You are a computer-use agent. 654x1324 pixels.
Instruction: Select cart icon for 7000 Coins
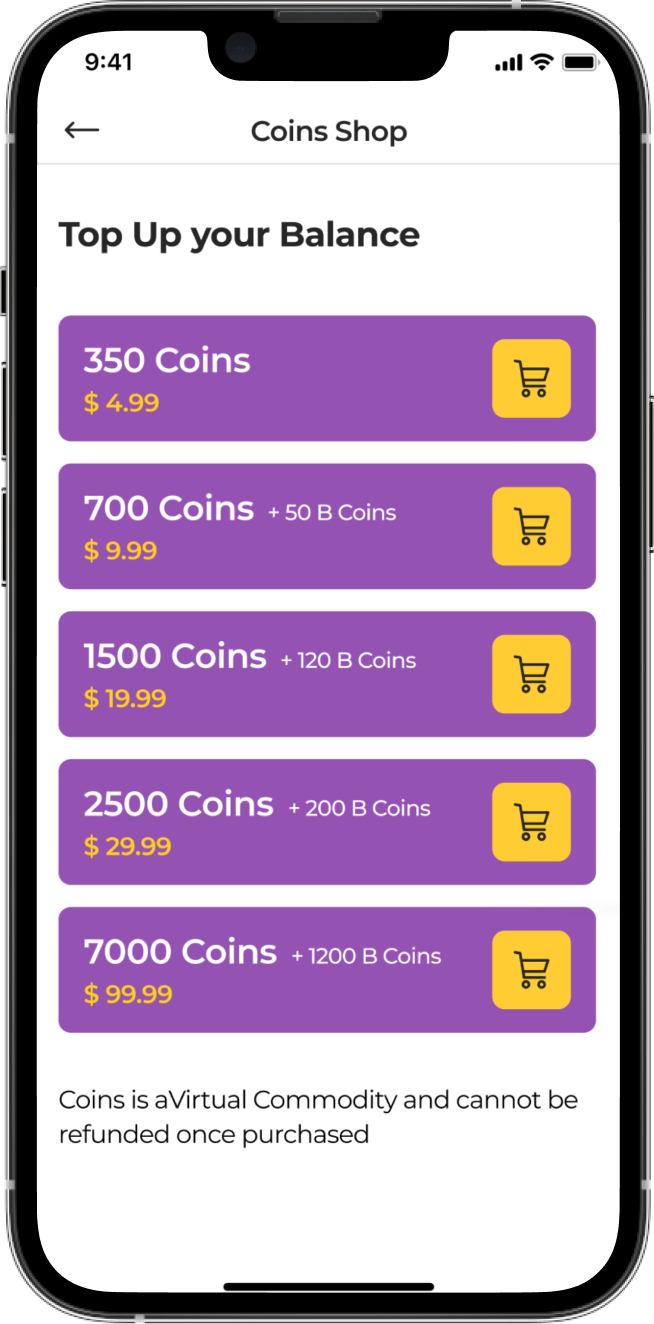point(531,970)
